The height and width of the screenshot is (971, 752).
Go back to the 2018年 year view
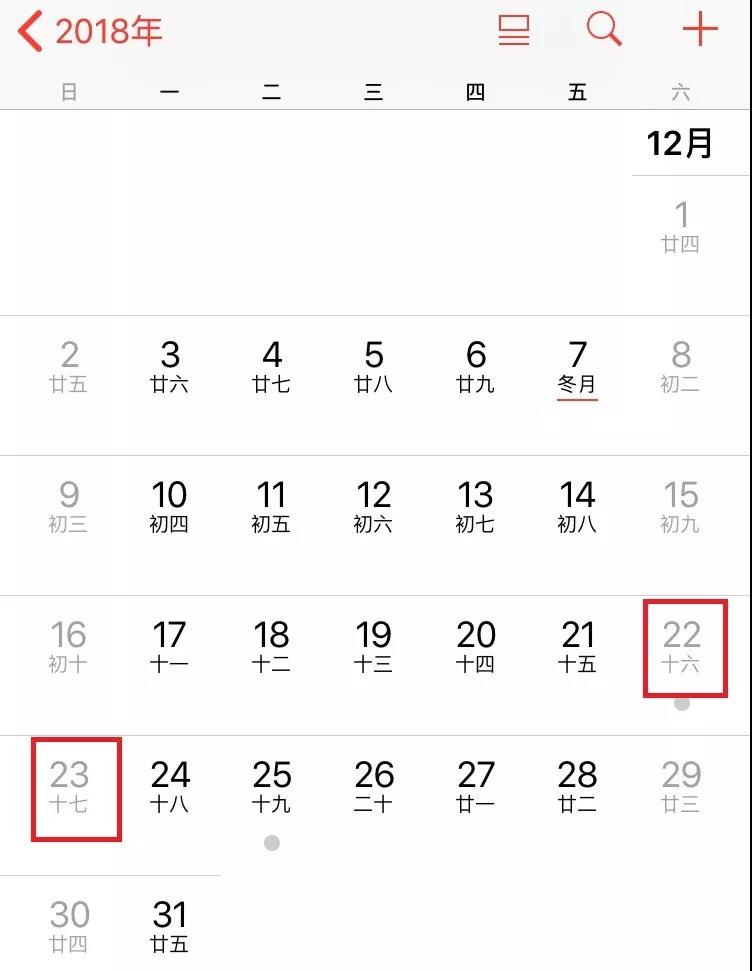click(90, 31)
